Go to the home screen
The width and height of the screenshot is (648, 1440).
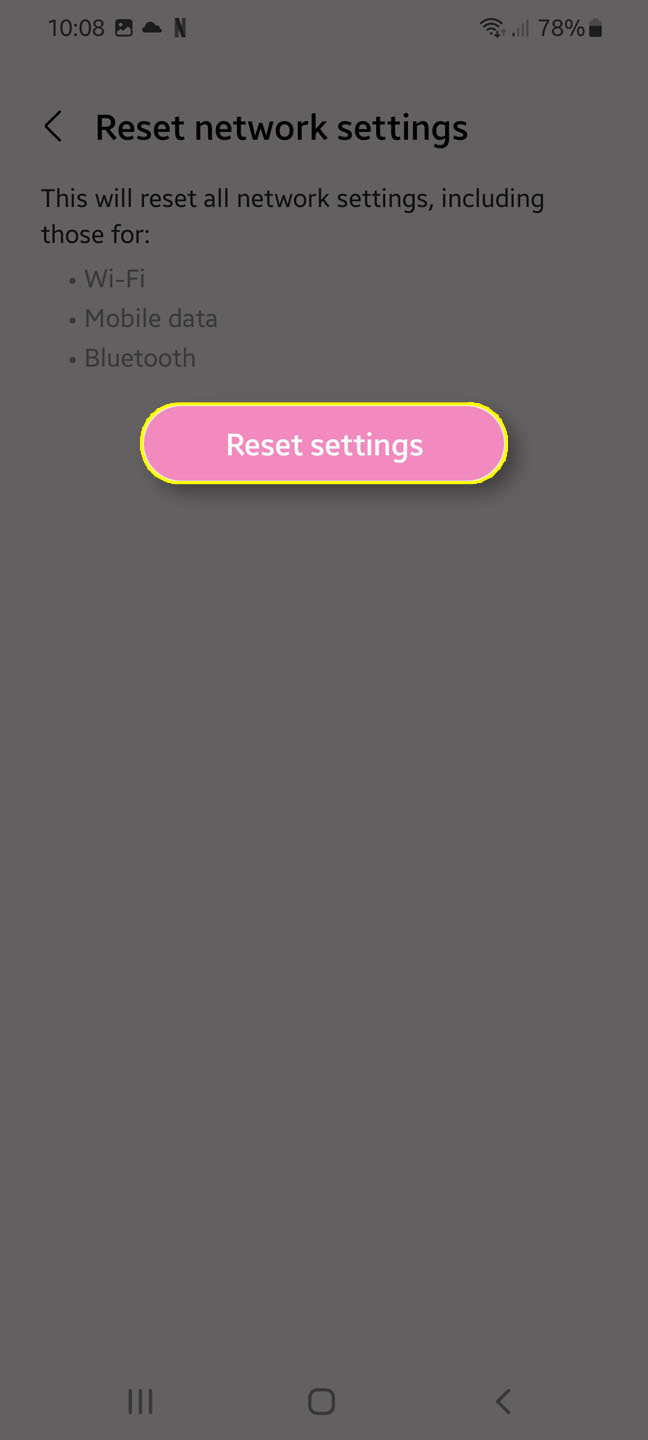pos(321,1401)
